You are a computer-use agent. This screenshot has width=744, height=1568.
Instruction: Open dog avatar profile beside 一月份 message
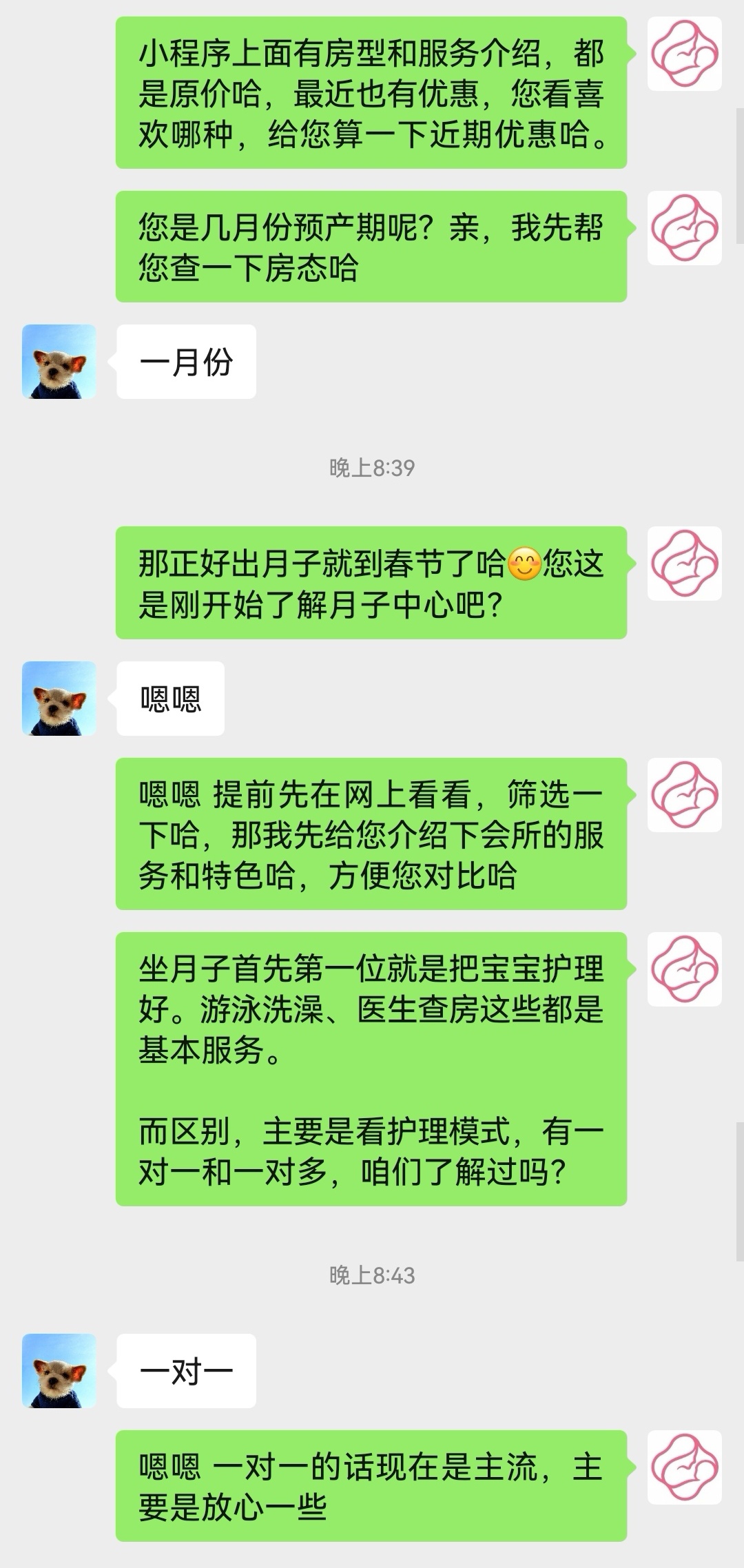pos(59,362)
